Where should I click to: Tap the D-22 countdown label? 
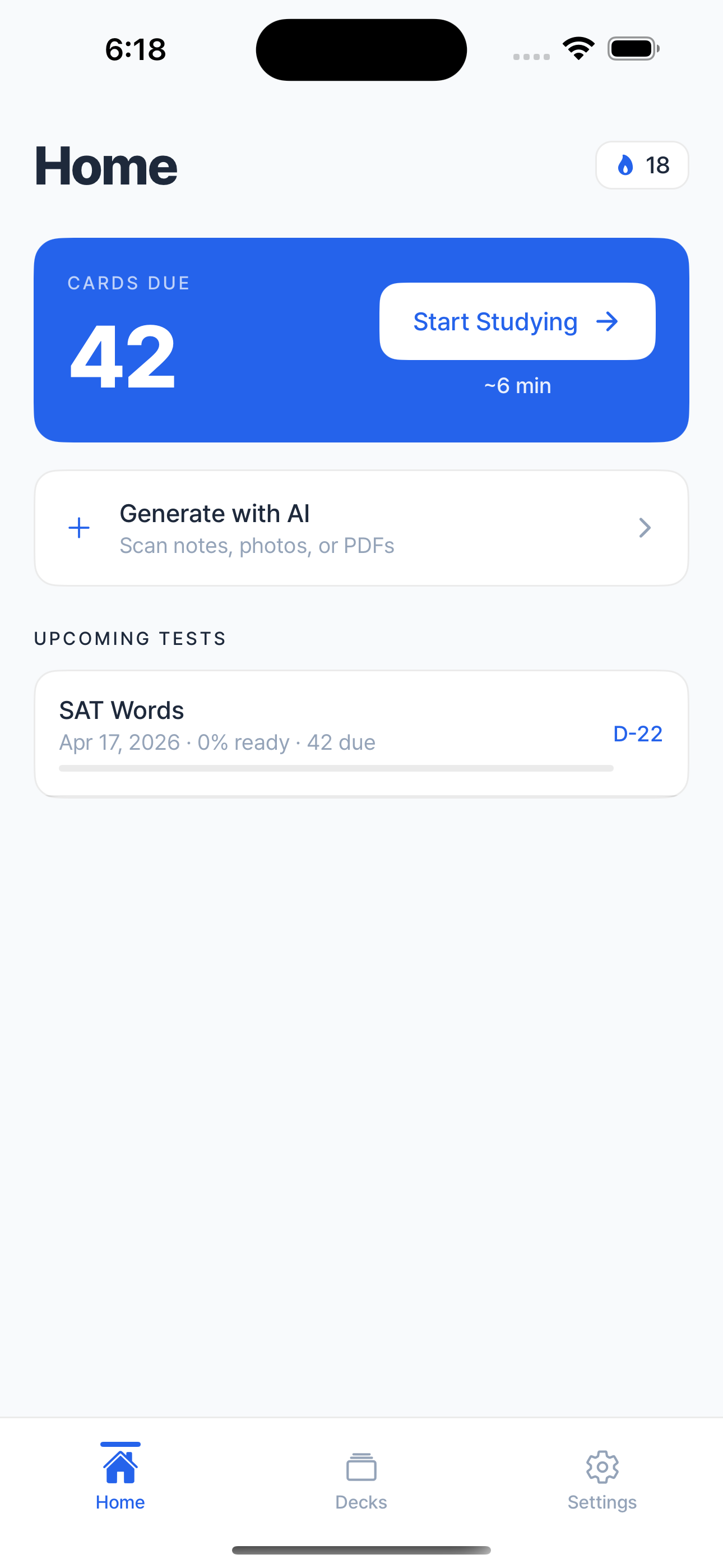point(638,734)
